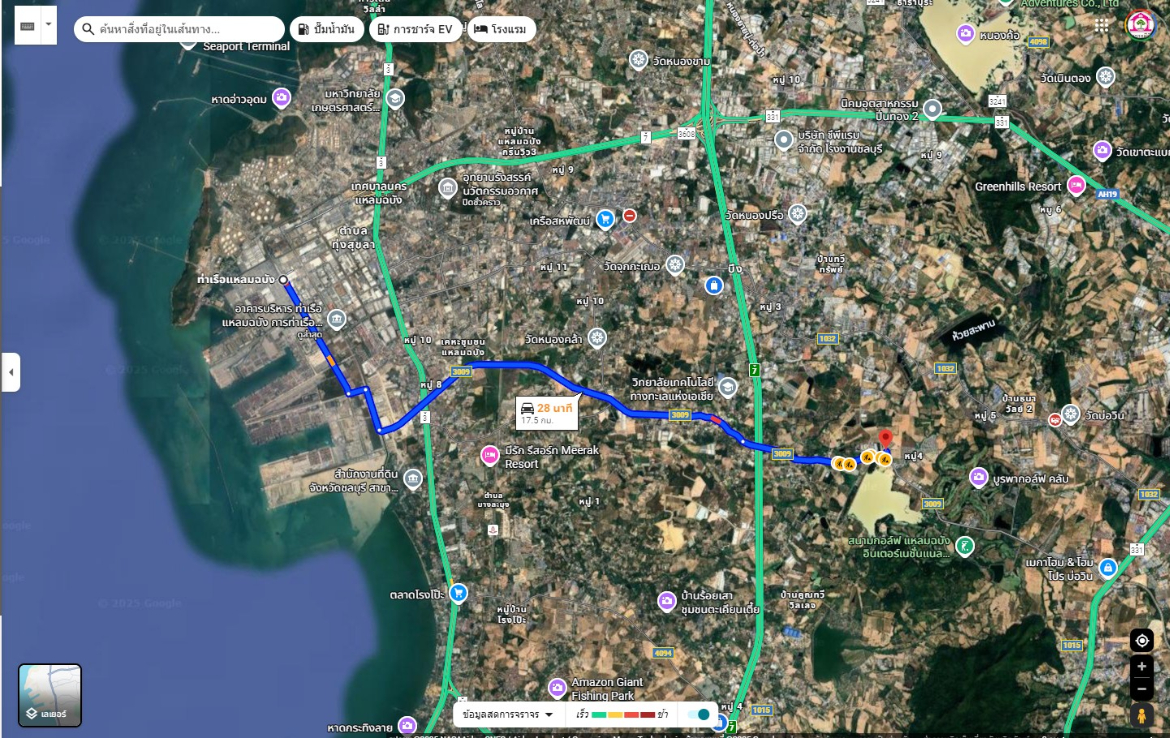The height and width of the screenshot is (738, 1170).
Task: Open the account profile picture
Action: (1140, 25)
